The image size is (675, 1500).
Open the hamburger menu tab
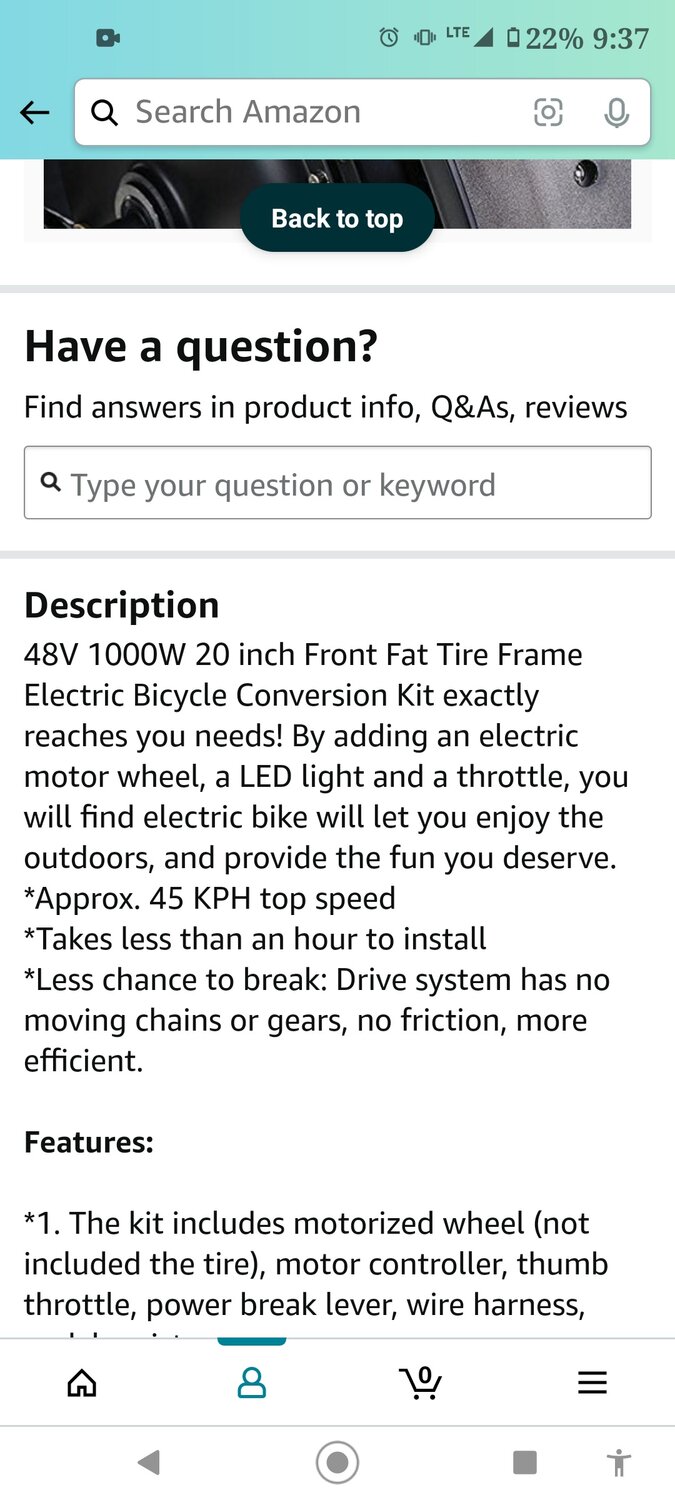click(592, 1383)
